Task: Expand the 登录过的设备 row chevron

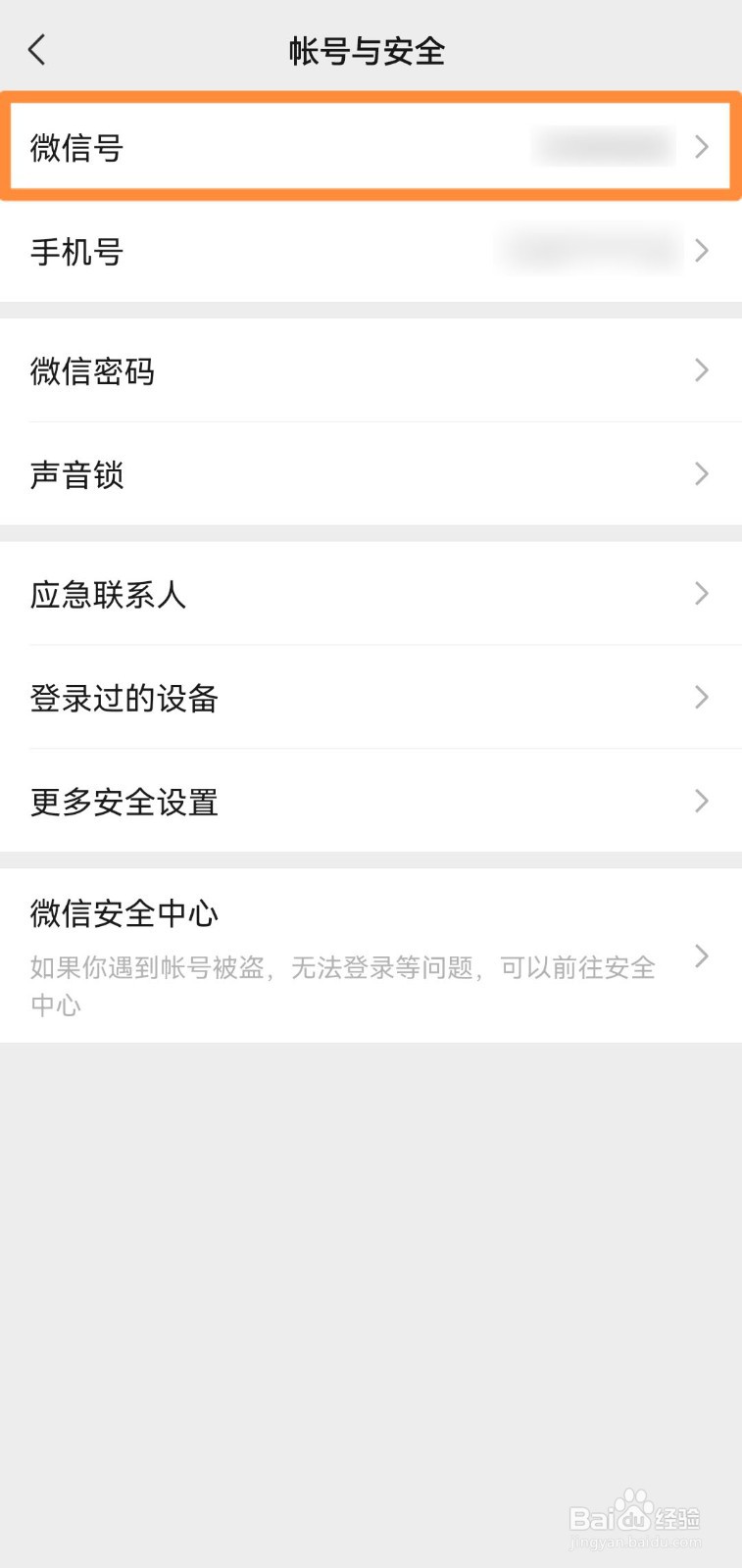Action: click(702, 698)
